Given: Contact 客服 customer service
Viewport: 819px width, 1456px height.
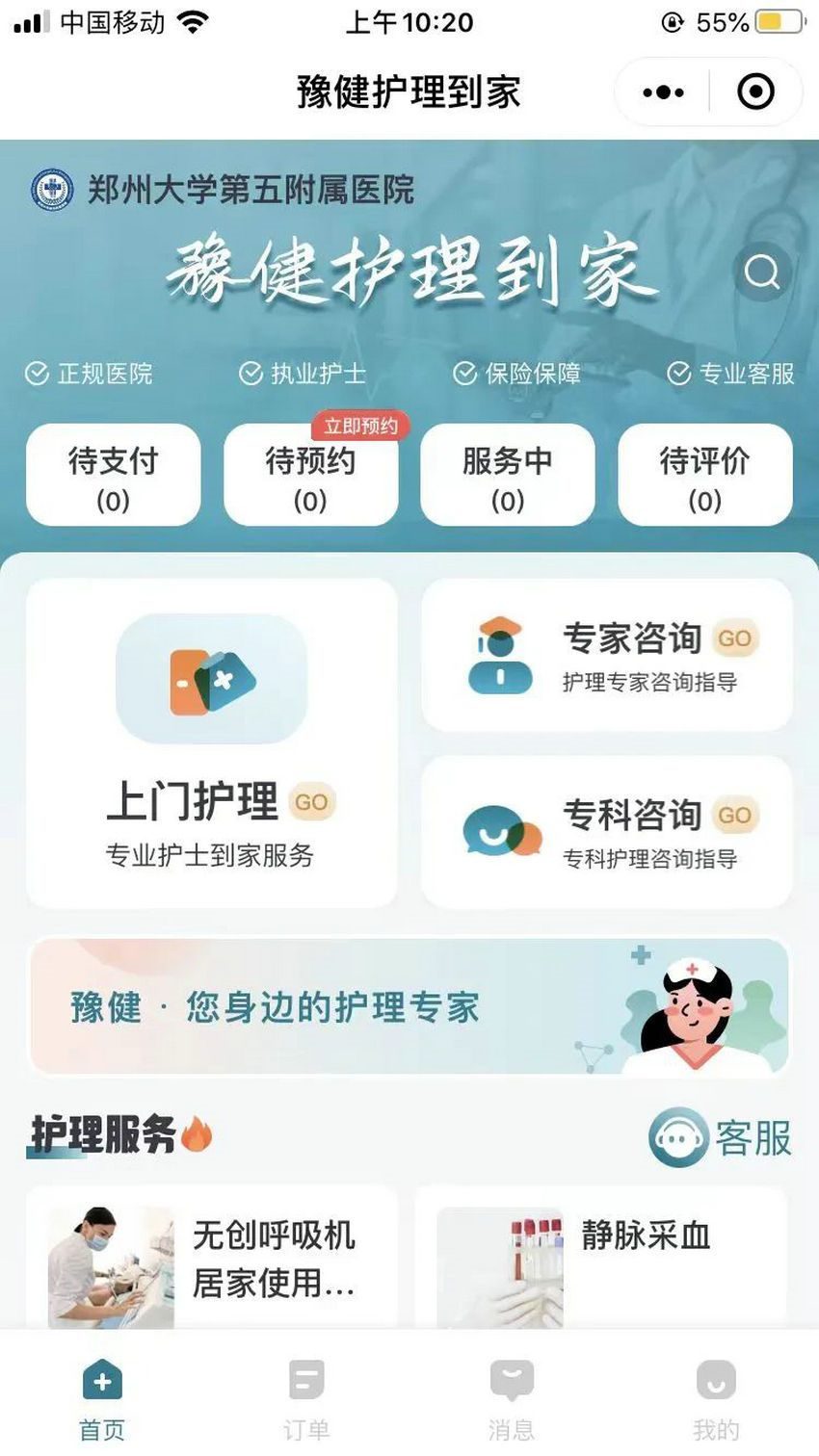Looking at the screenshot, I should click(x=721, y=1137).
